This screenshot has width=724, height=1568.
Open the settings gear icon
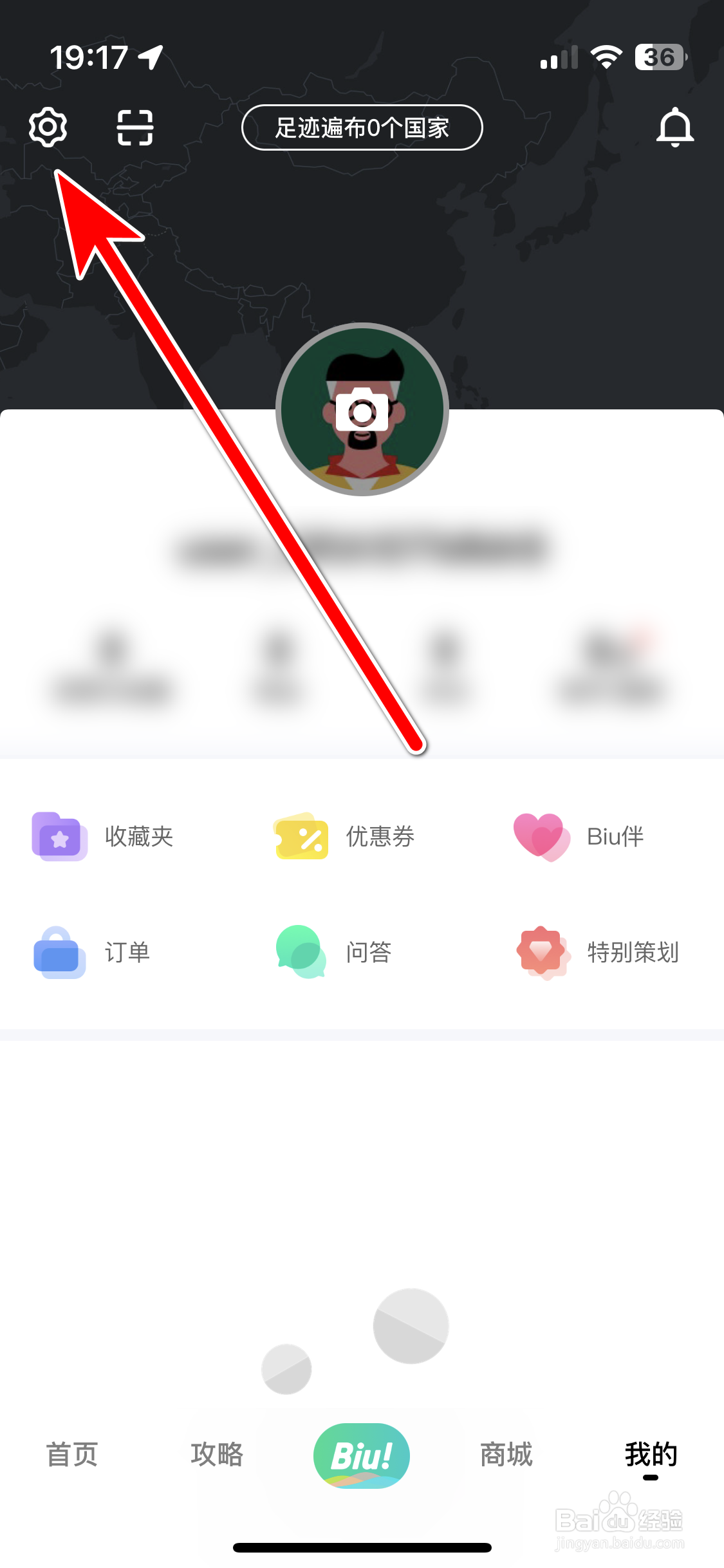(x=48, y=127)
